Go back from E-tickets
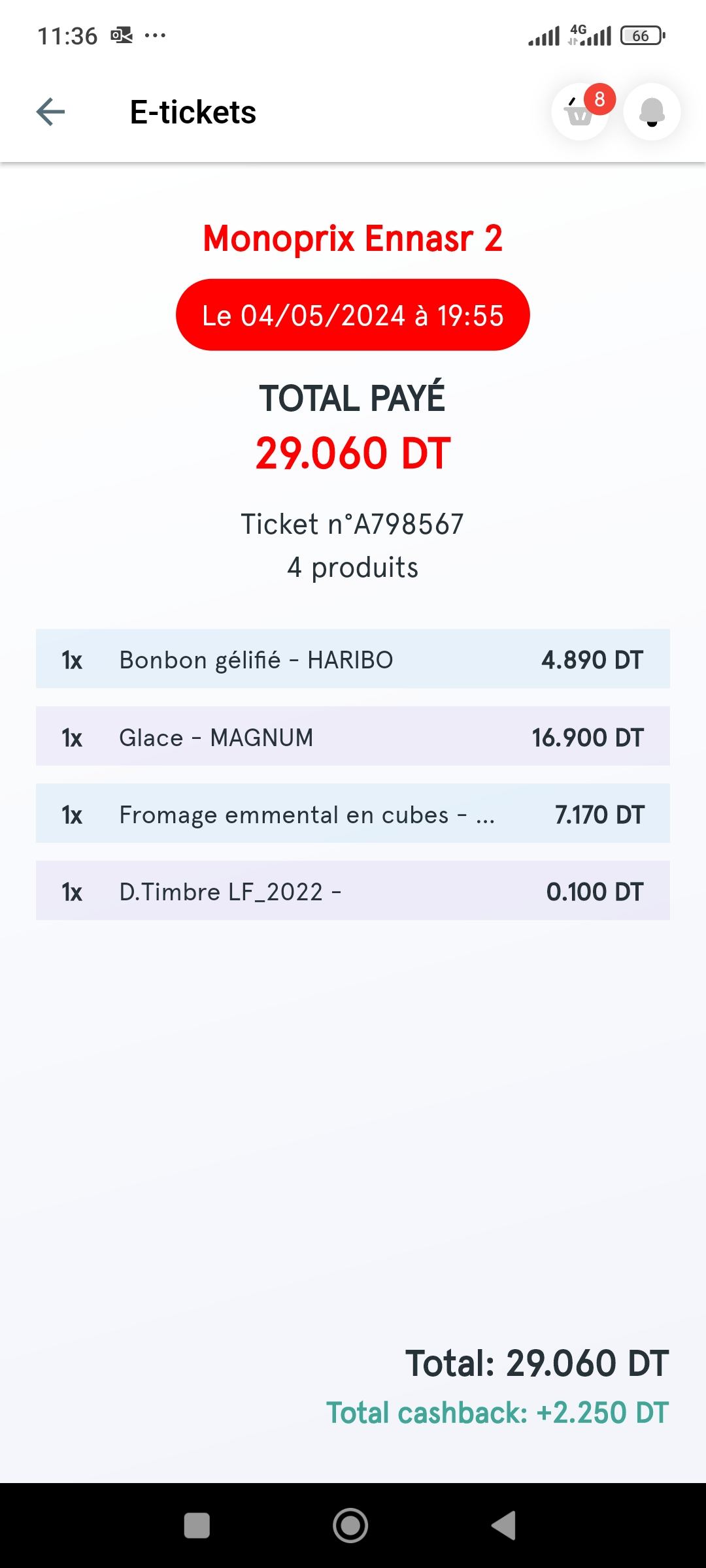This screenshot has height=1568, width=706. (x=50, y=112)
